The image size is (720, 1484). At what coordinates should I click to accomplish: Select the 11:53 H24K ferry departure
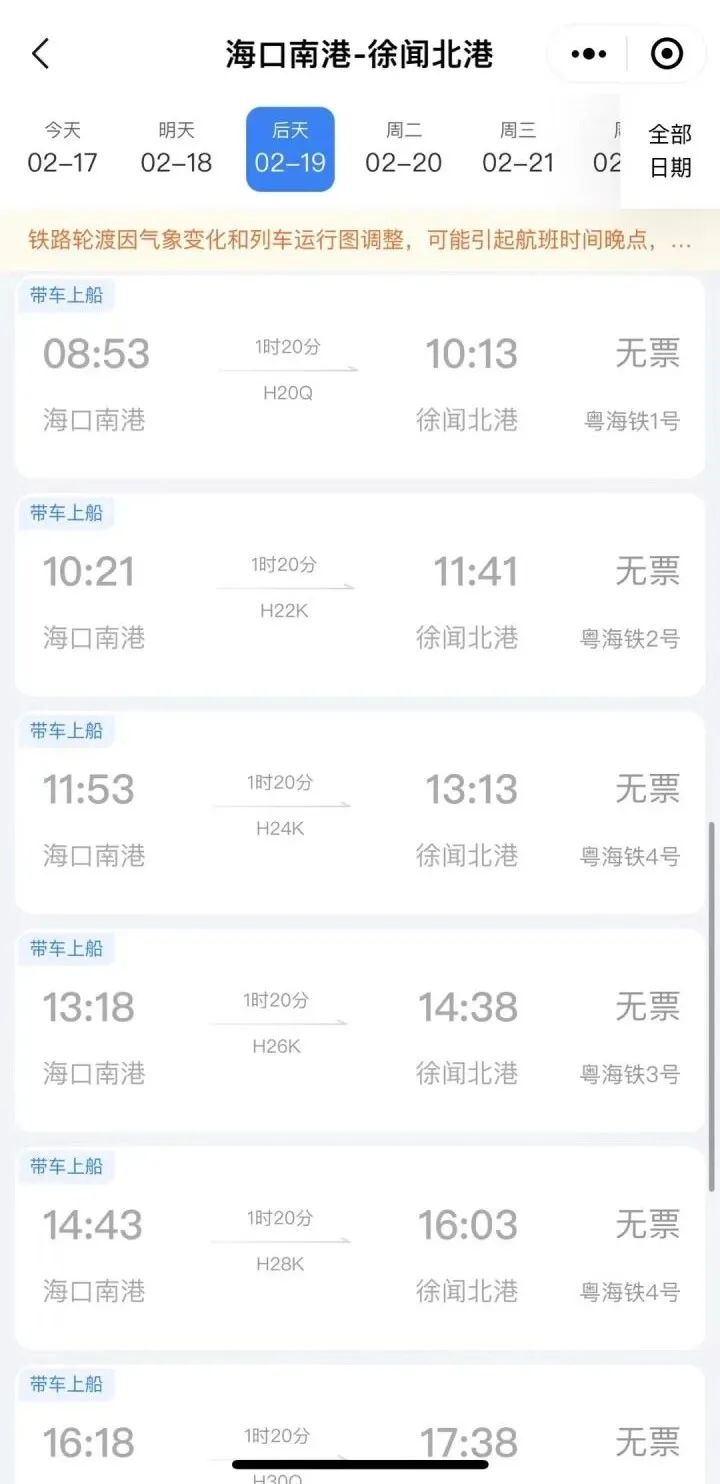[x=360, y=813]
